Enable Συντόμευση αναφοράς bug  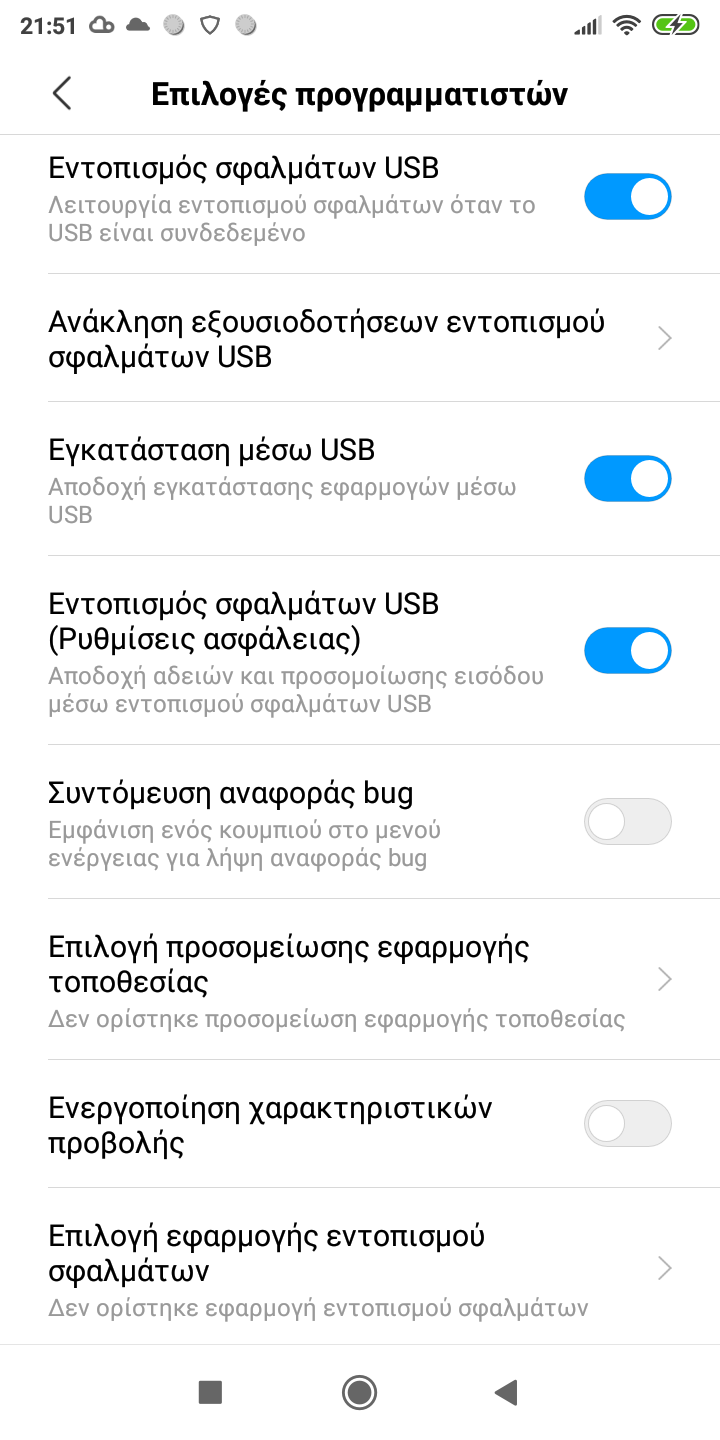[627, 823]
